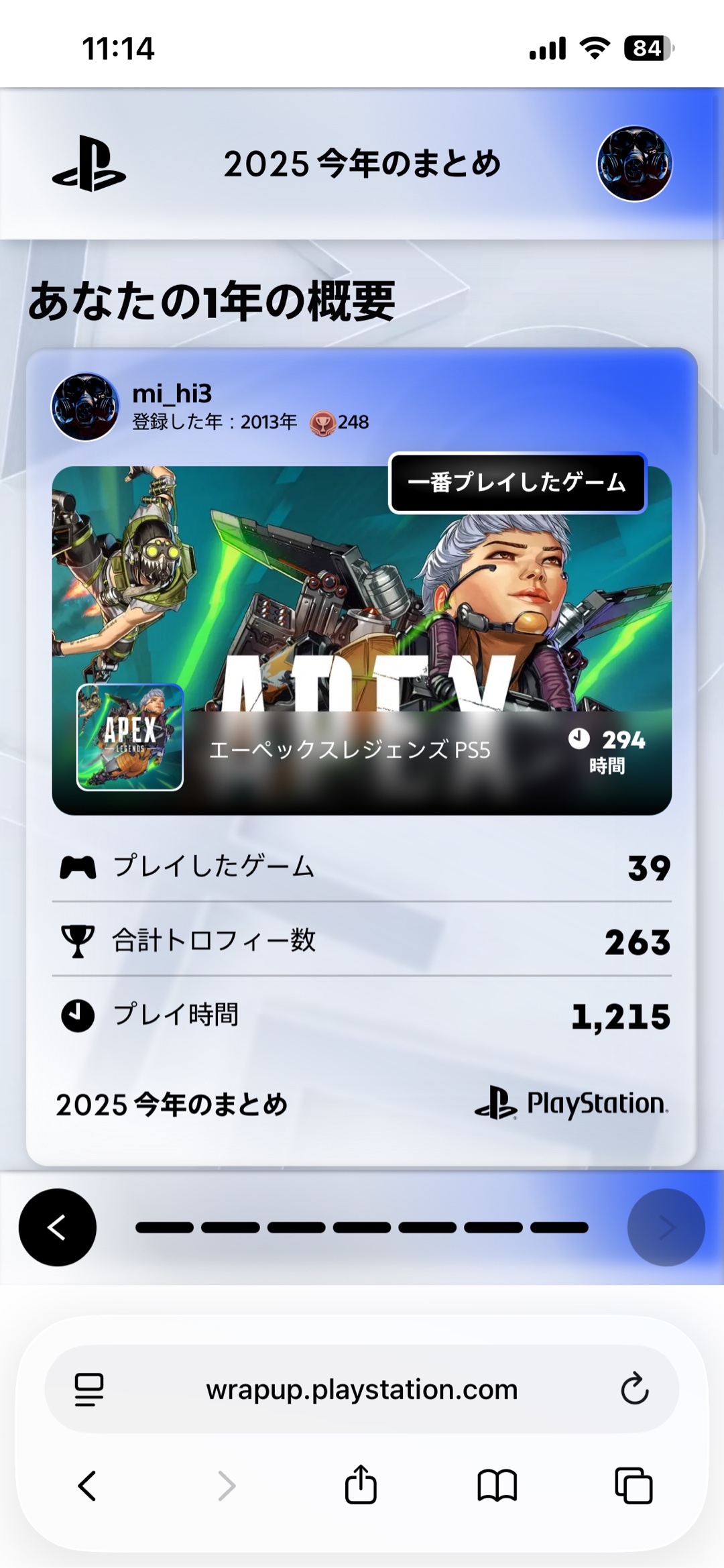This screenshot has width=724, height=1568.
Task: Tap the wrapup.playstation.com address bar
Action: pos(362,1390)
